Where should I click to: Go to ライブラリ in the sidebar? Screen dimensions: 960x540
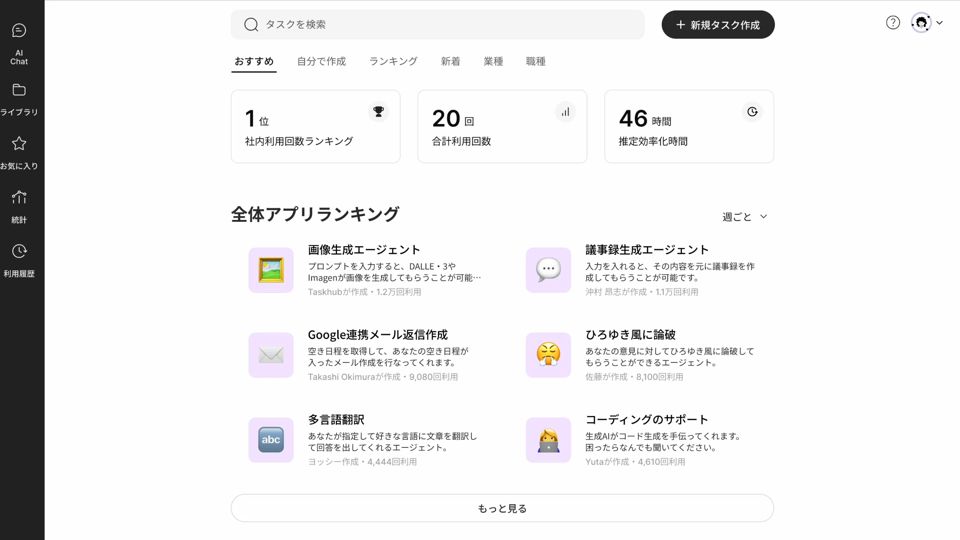tap(19, 99)
